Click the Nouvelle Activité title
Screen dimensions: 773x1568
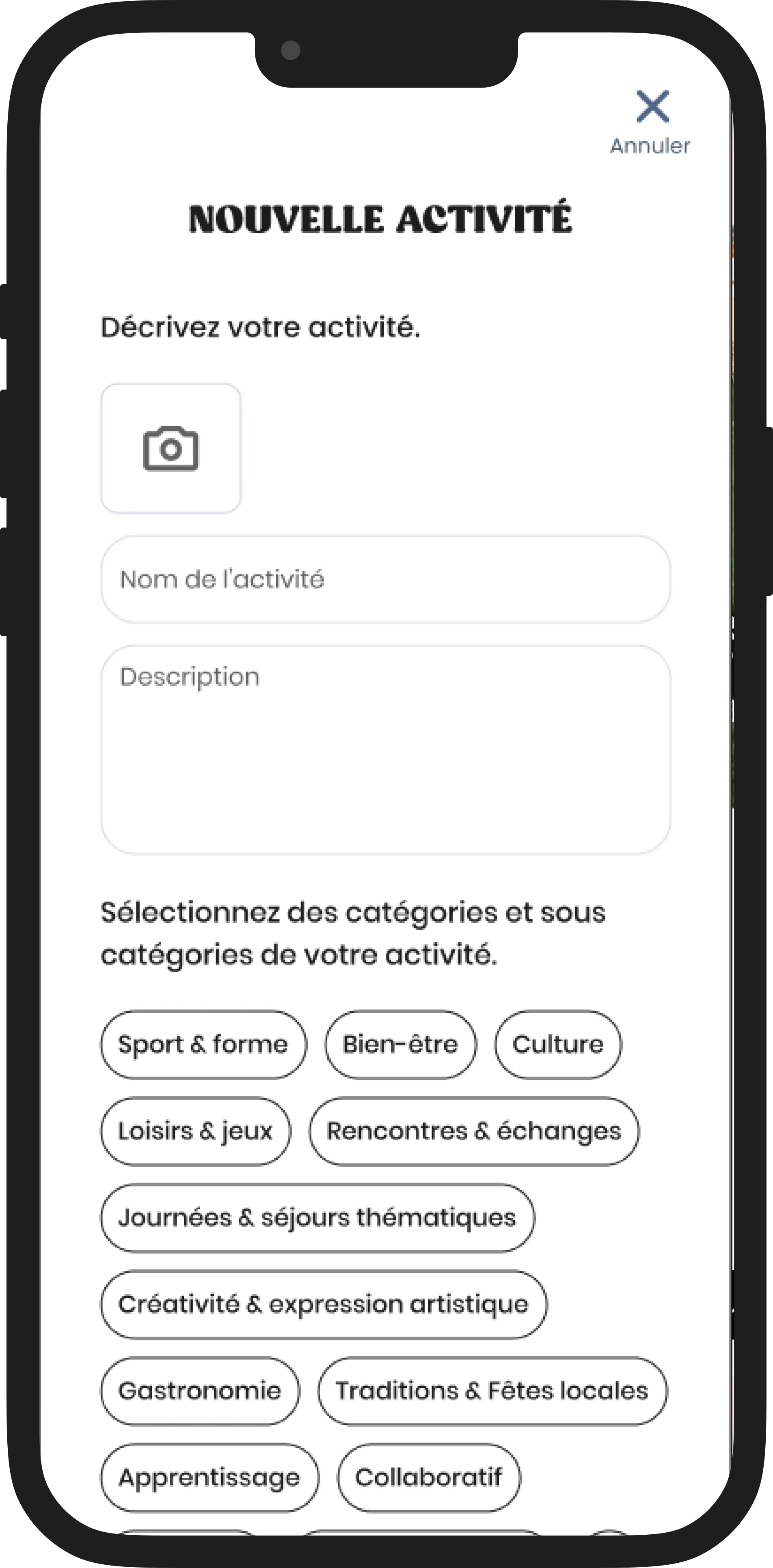(x=381, y=218)
